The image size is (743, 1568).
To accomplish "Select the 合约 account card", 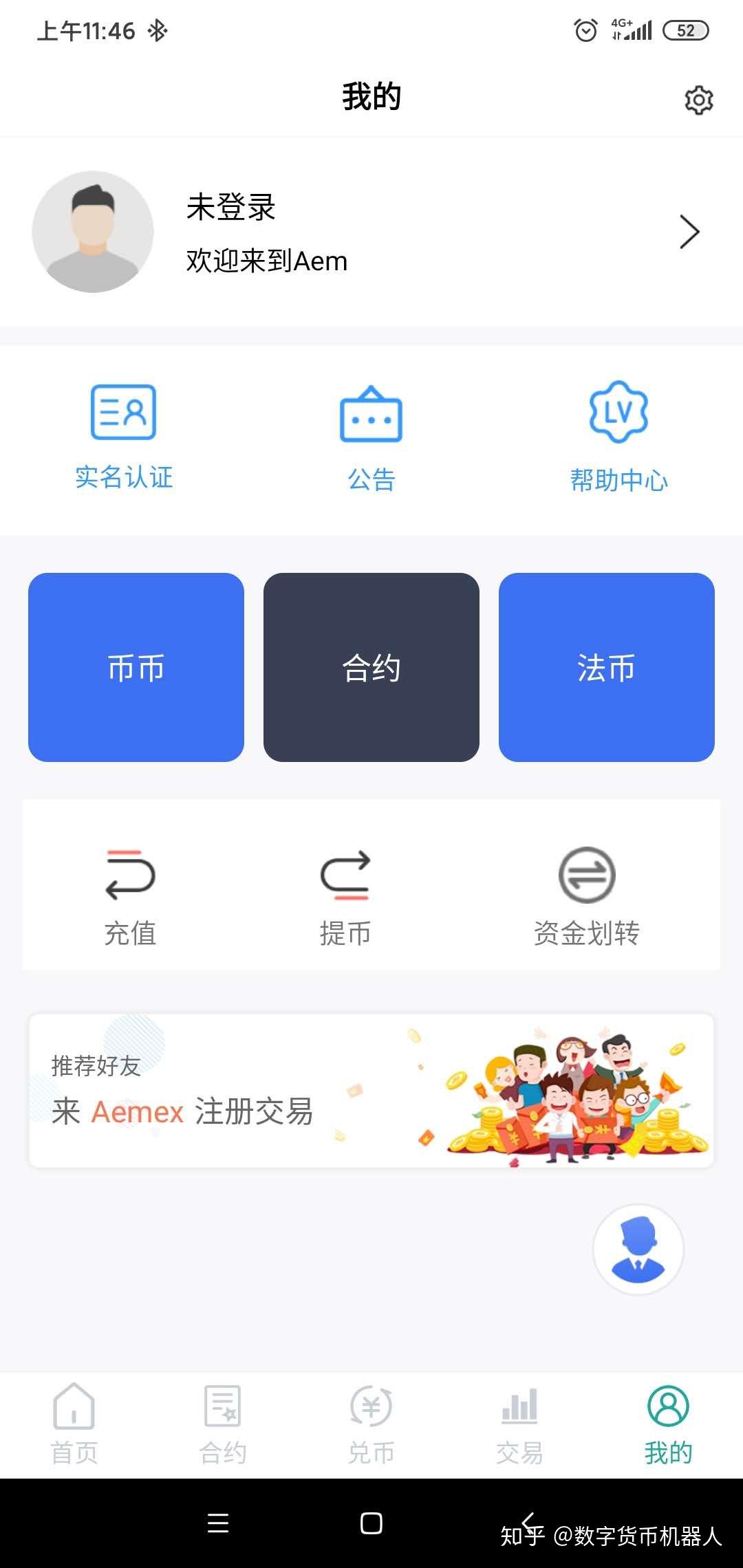I will point(371,667).
